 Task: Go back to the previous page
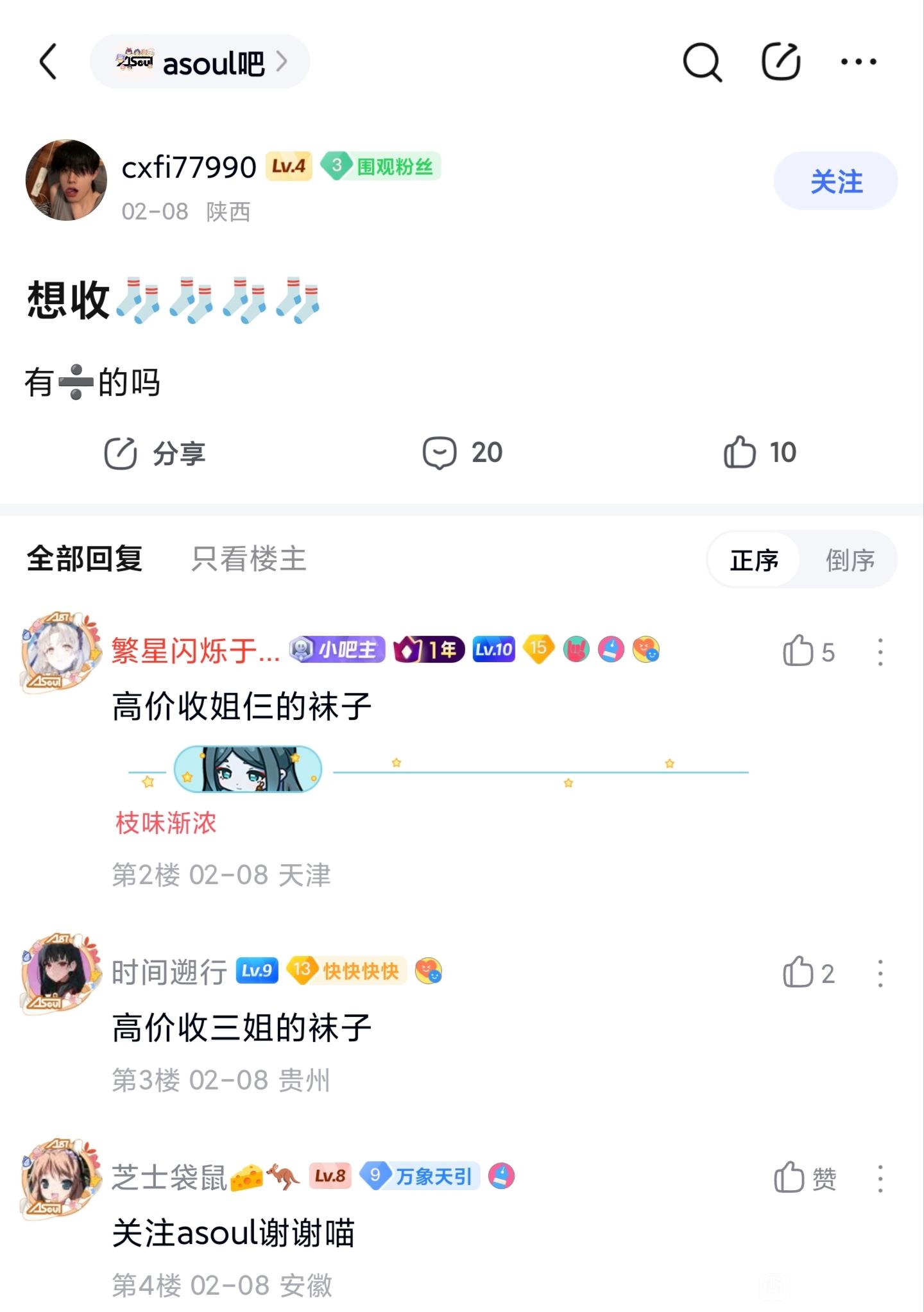[x=49, y=62]
